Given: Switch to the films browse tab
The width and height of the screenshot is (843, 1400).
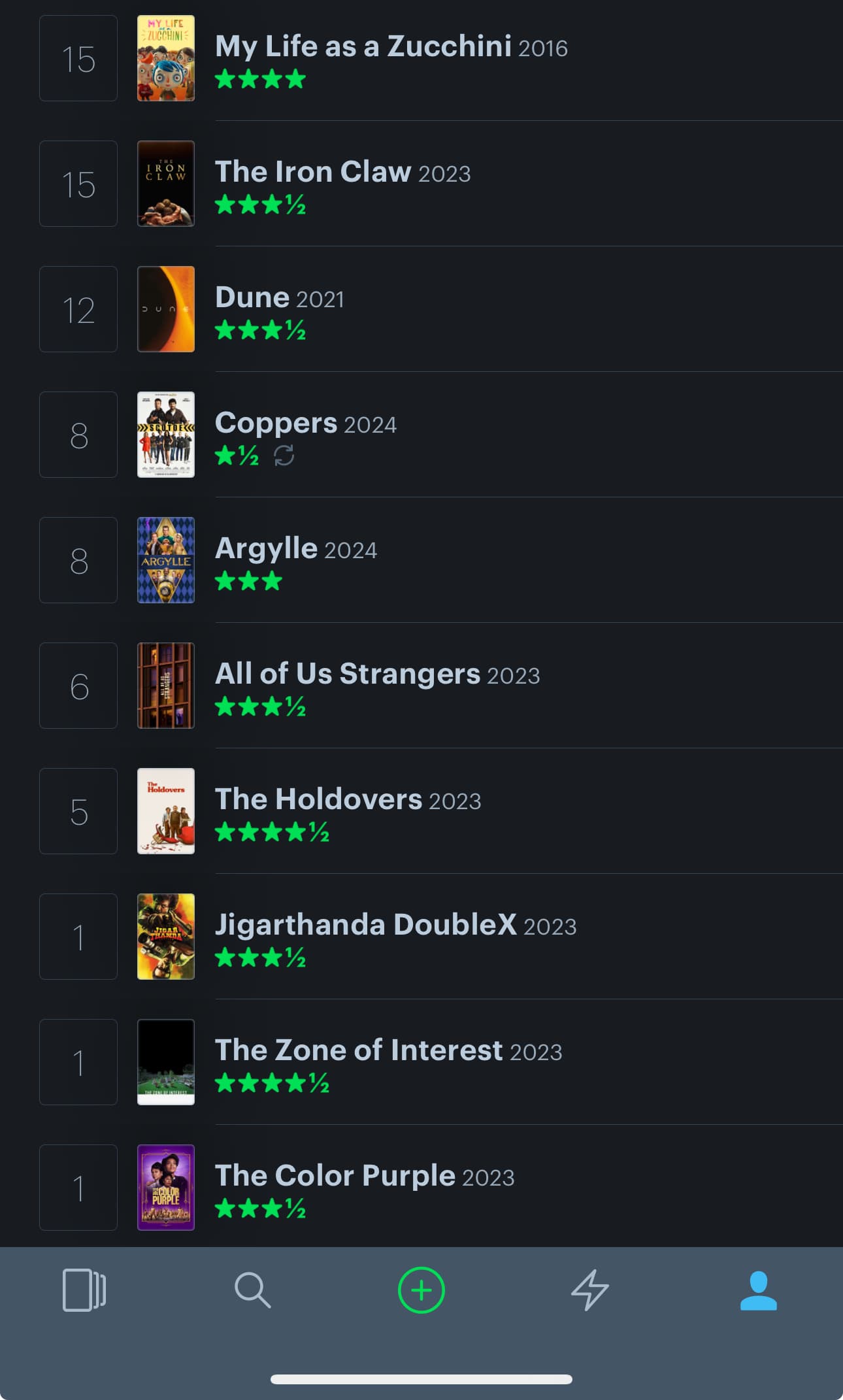Looking at the screenshot, I should tap(84, 1290).
